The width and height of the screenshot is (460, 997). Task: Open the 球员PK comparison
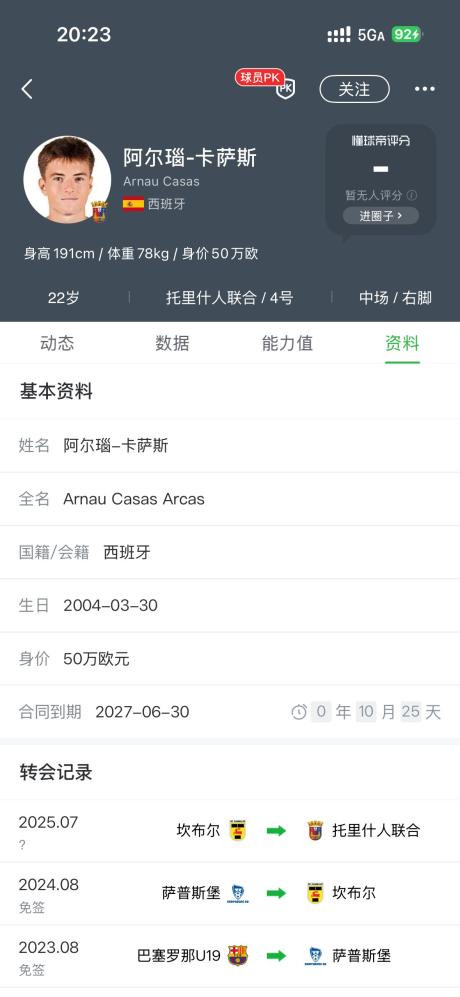265,83
